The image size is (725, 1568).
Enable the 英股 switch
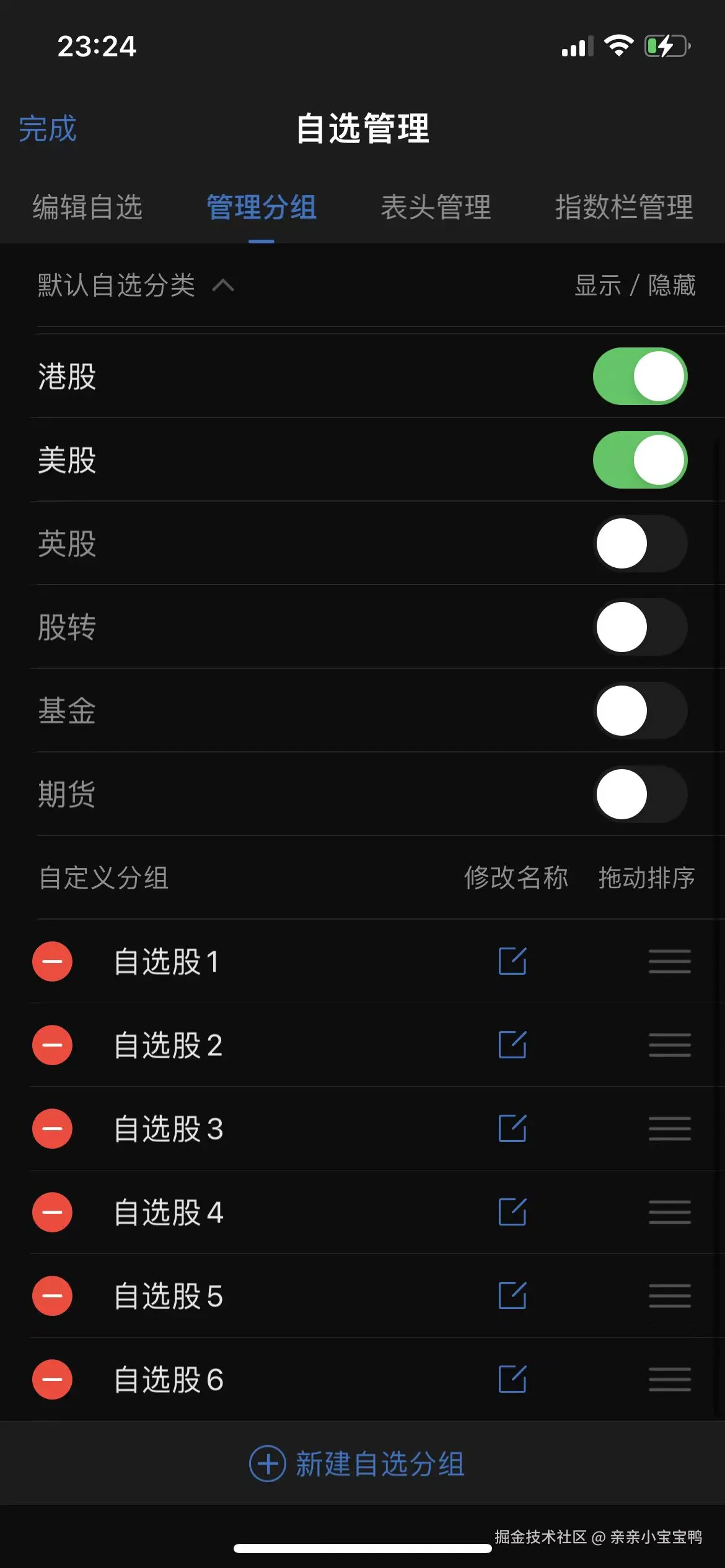[640, 544]
